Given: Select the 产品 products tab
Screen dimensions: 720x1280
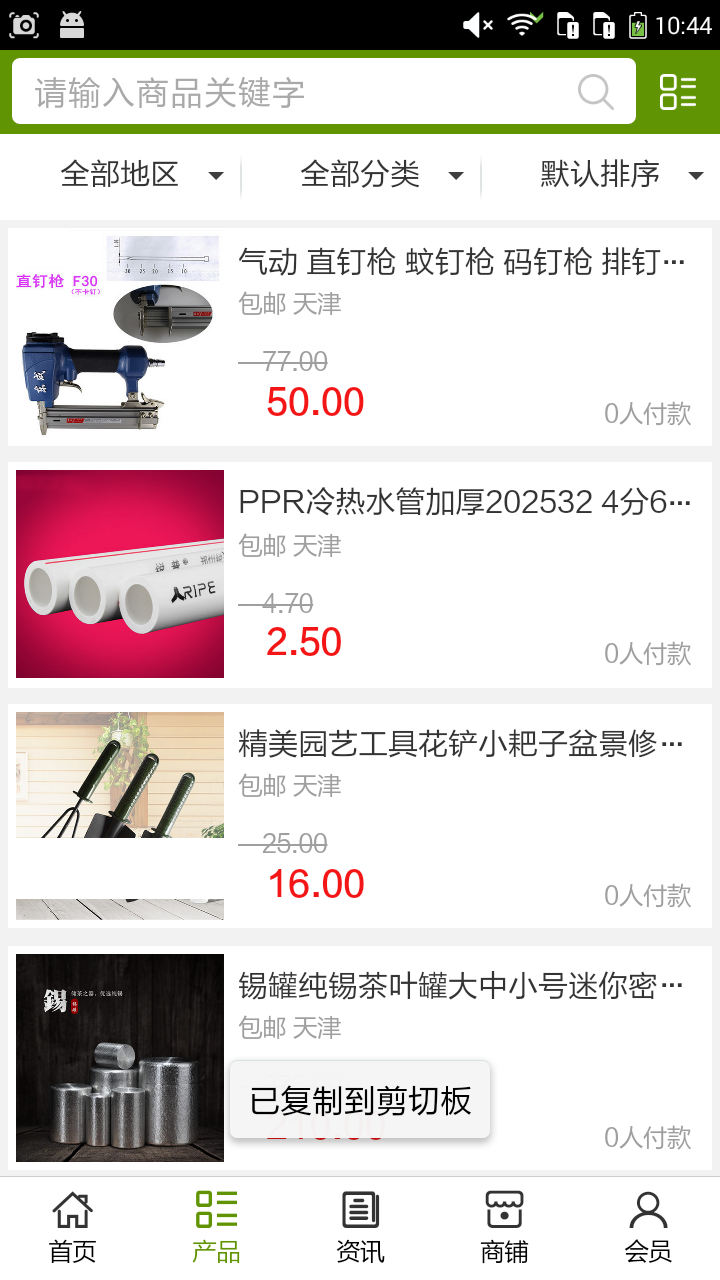Looking at the screenshot, I should [216, 1228].
